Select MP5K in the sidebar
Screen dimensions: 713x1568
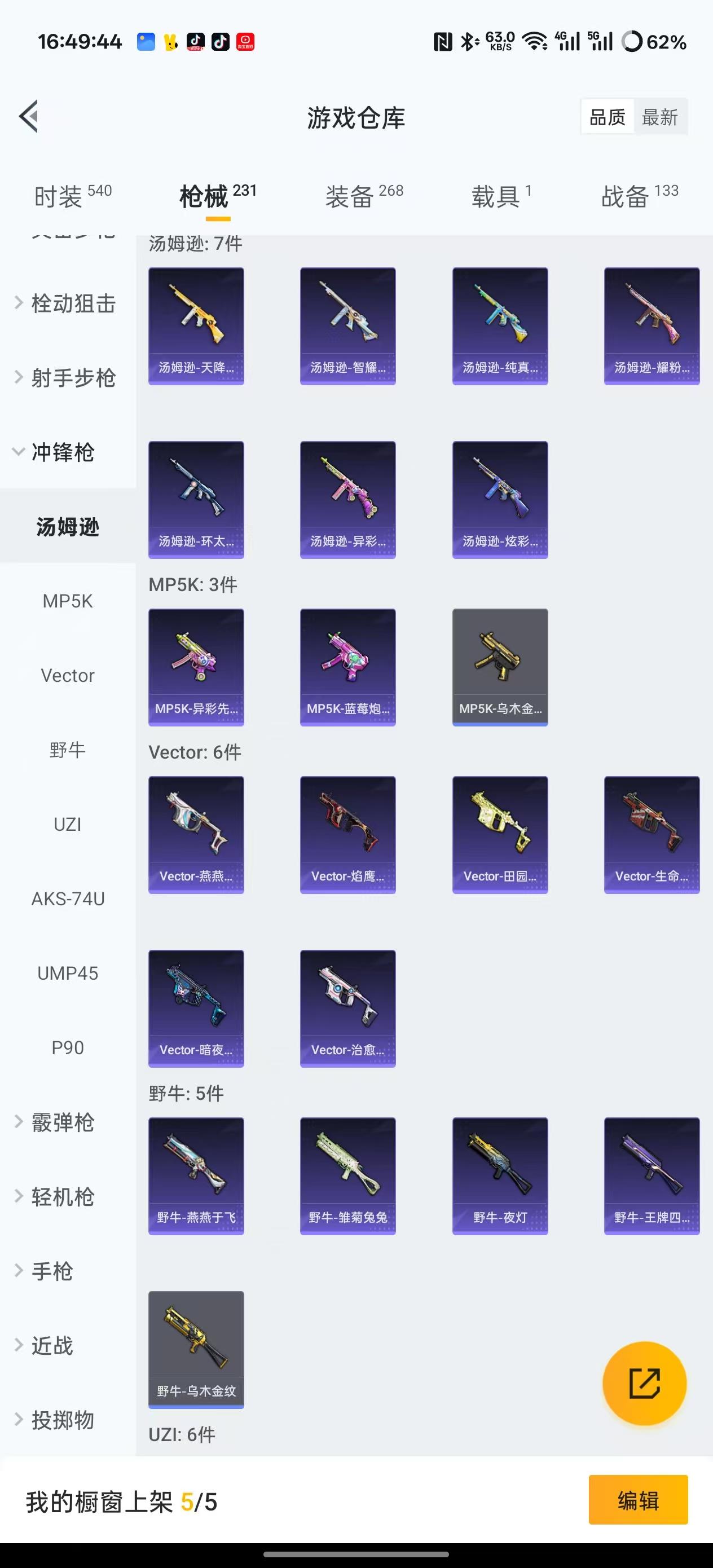click(68, 601)
